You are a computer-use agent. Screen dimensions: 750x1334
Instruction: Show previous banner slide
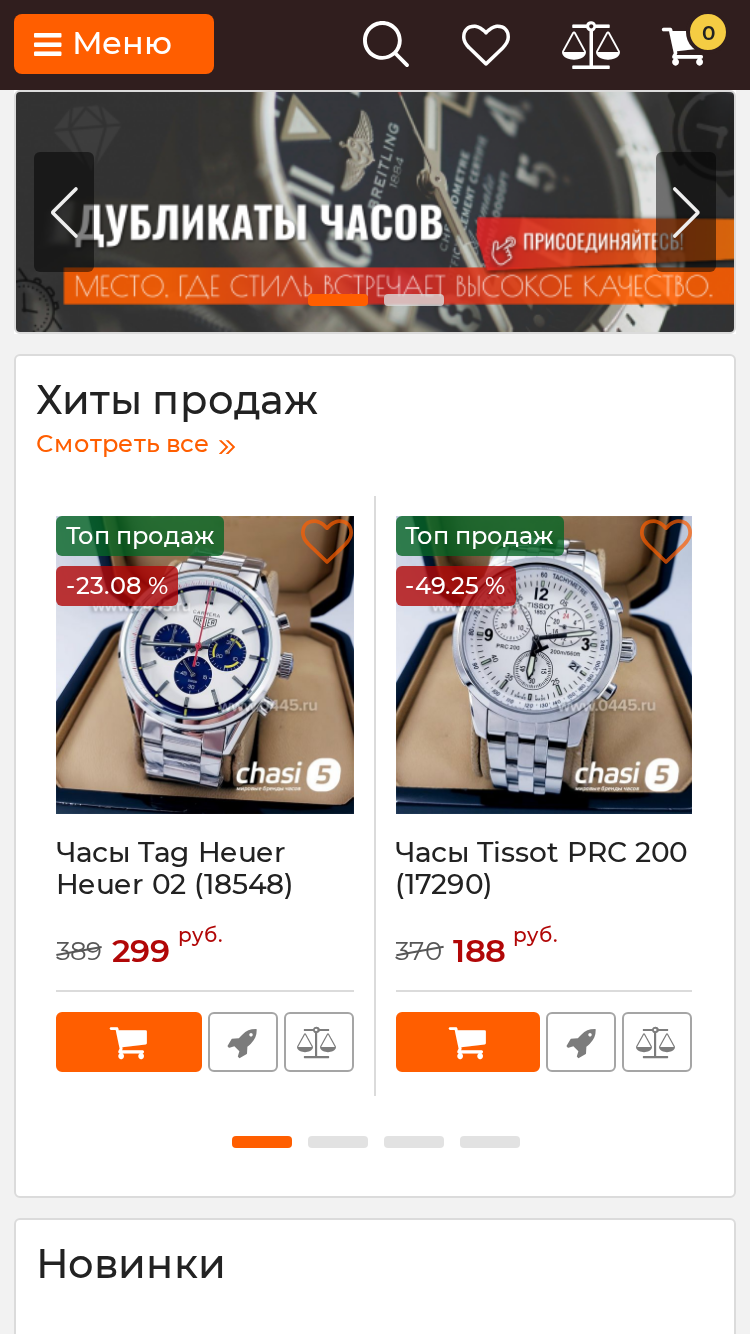[x=64, y=212]
